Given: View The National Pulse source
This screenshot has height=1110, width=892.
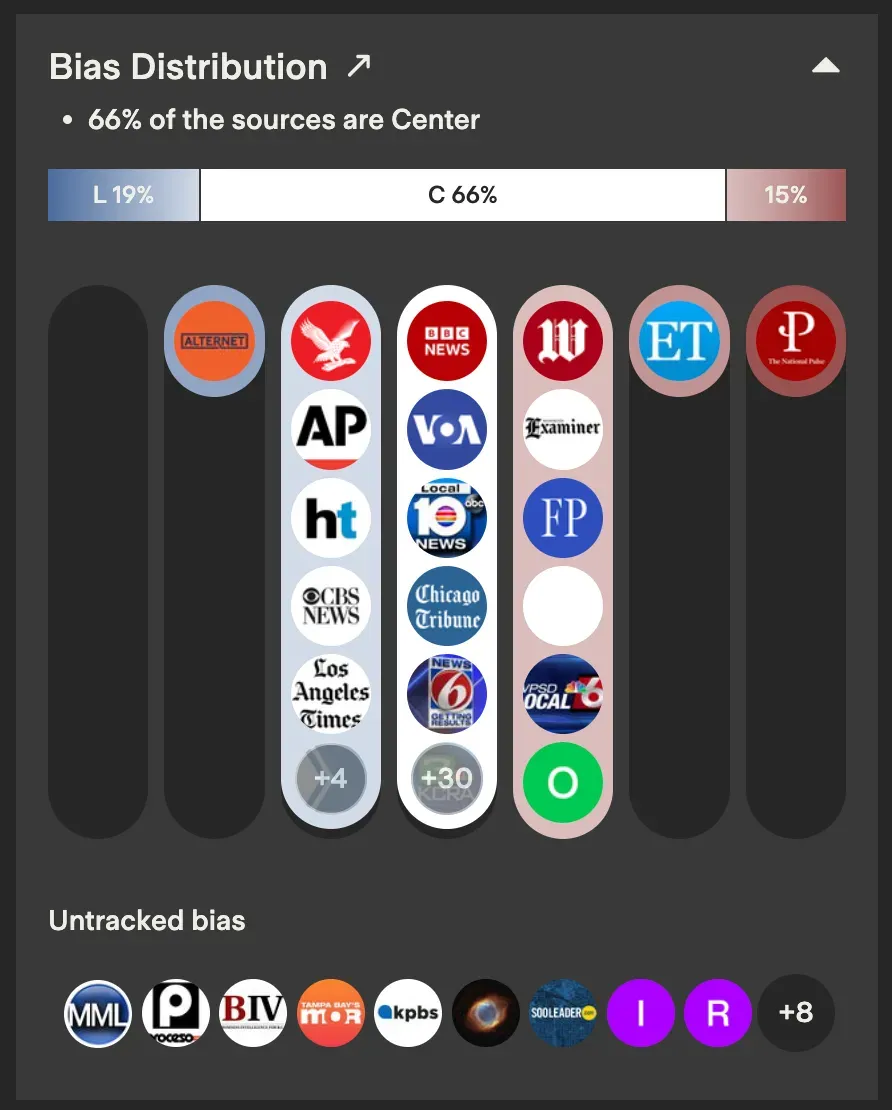Looking at the screenshot, I should pyautogui.click(x=796, y=341).
